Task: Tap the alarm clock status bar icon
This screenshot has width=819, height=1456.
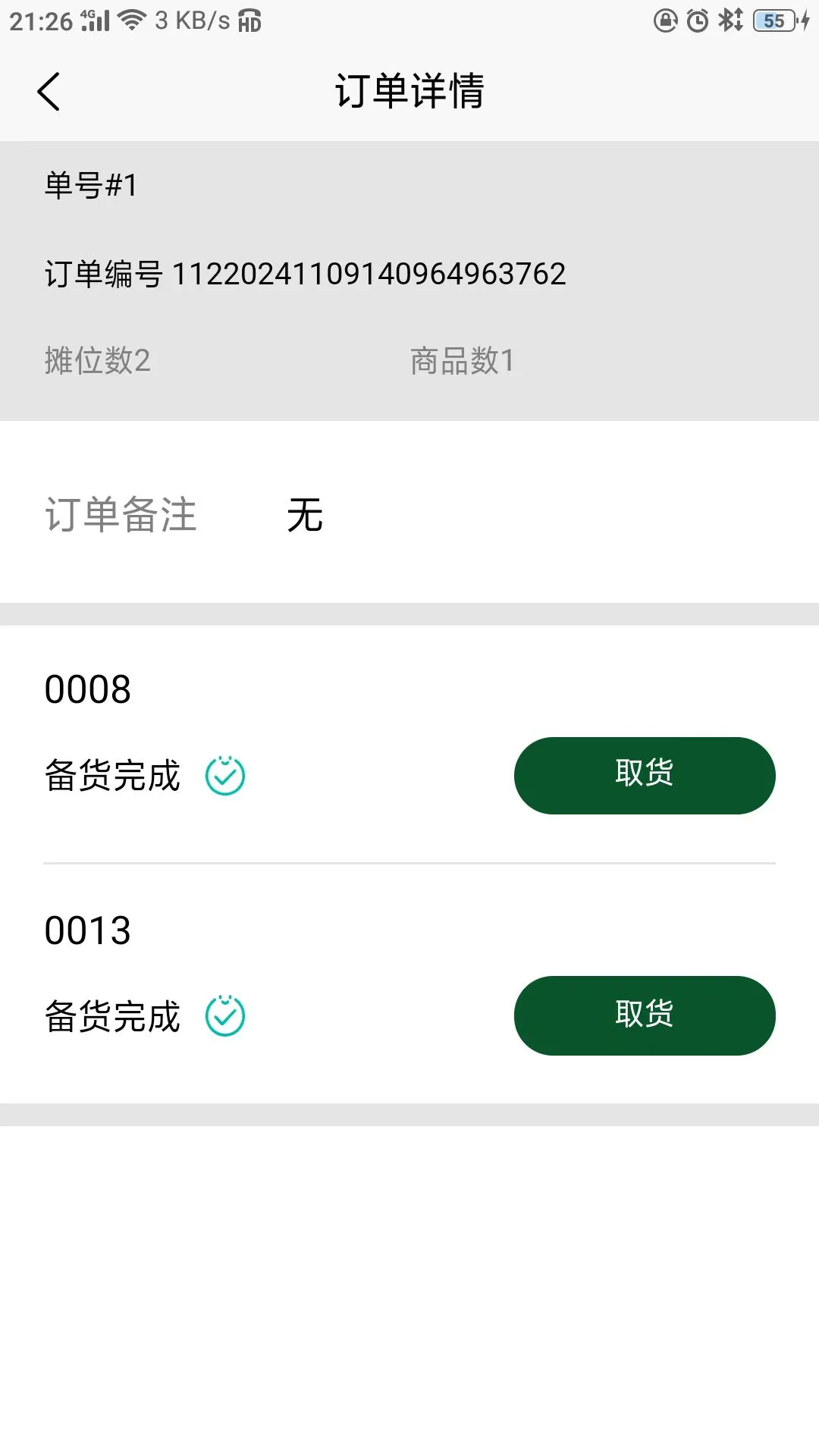Action: tap(696, 20)
